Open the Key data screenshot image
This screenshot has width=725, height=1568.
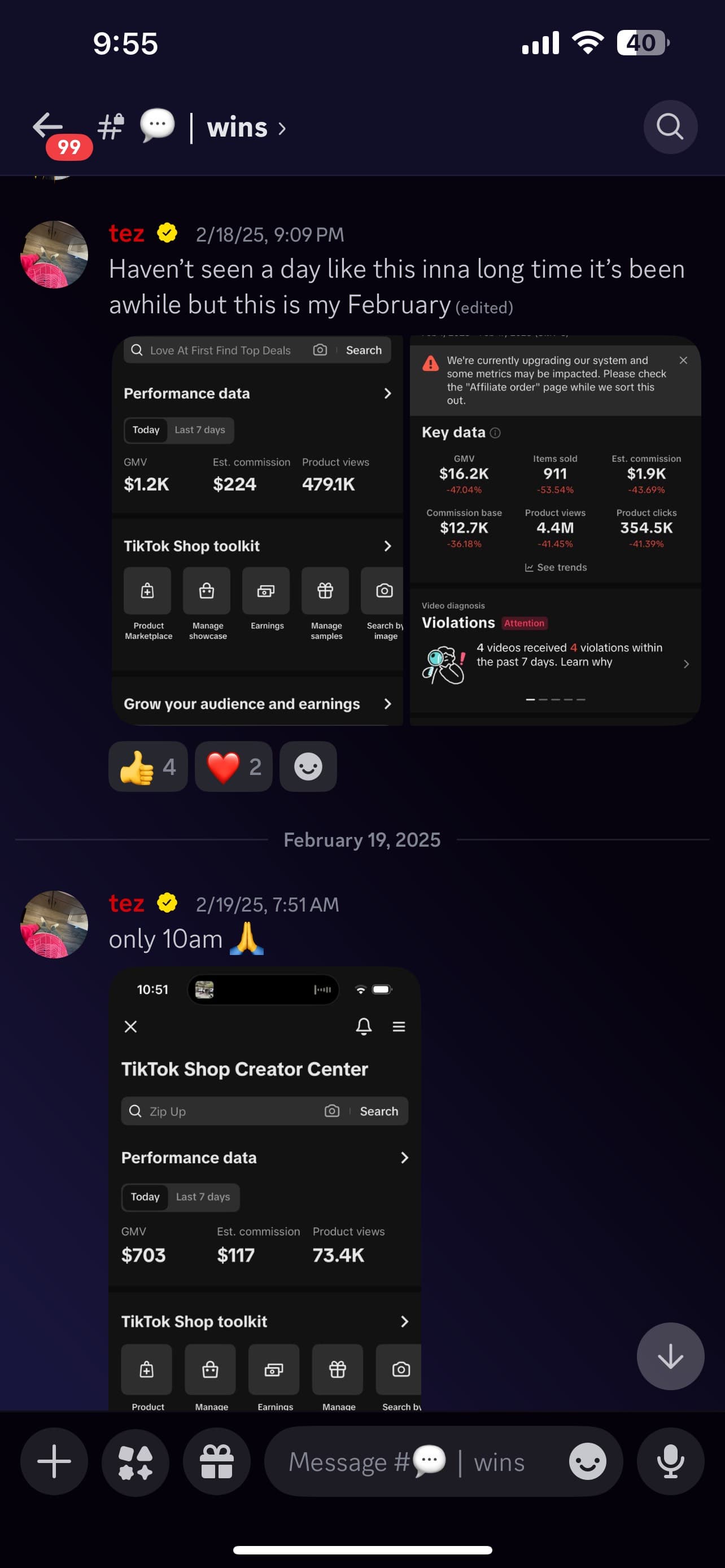[555, 530]
